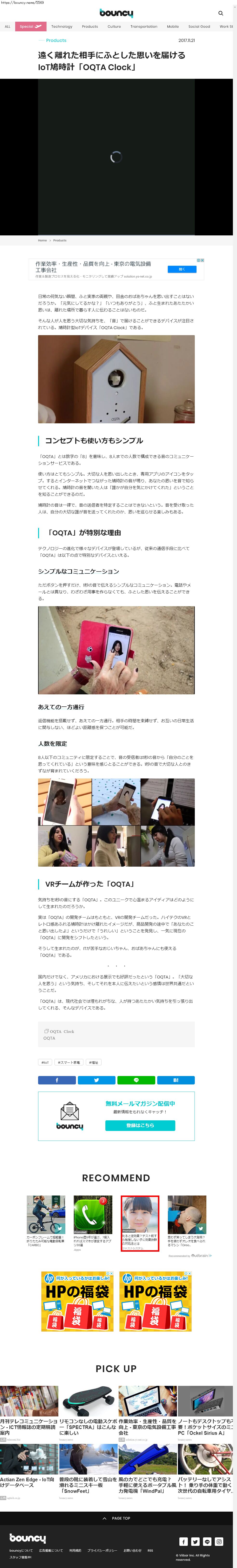Open the Culture tab

[114, 27]
